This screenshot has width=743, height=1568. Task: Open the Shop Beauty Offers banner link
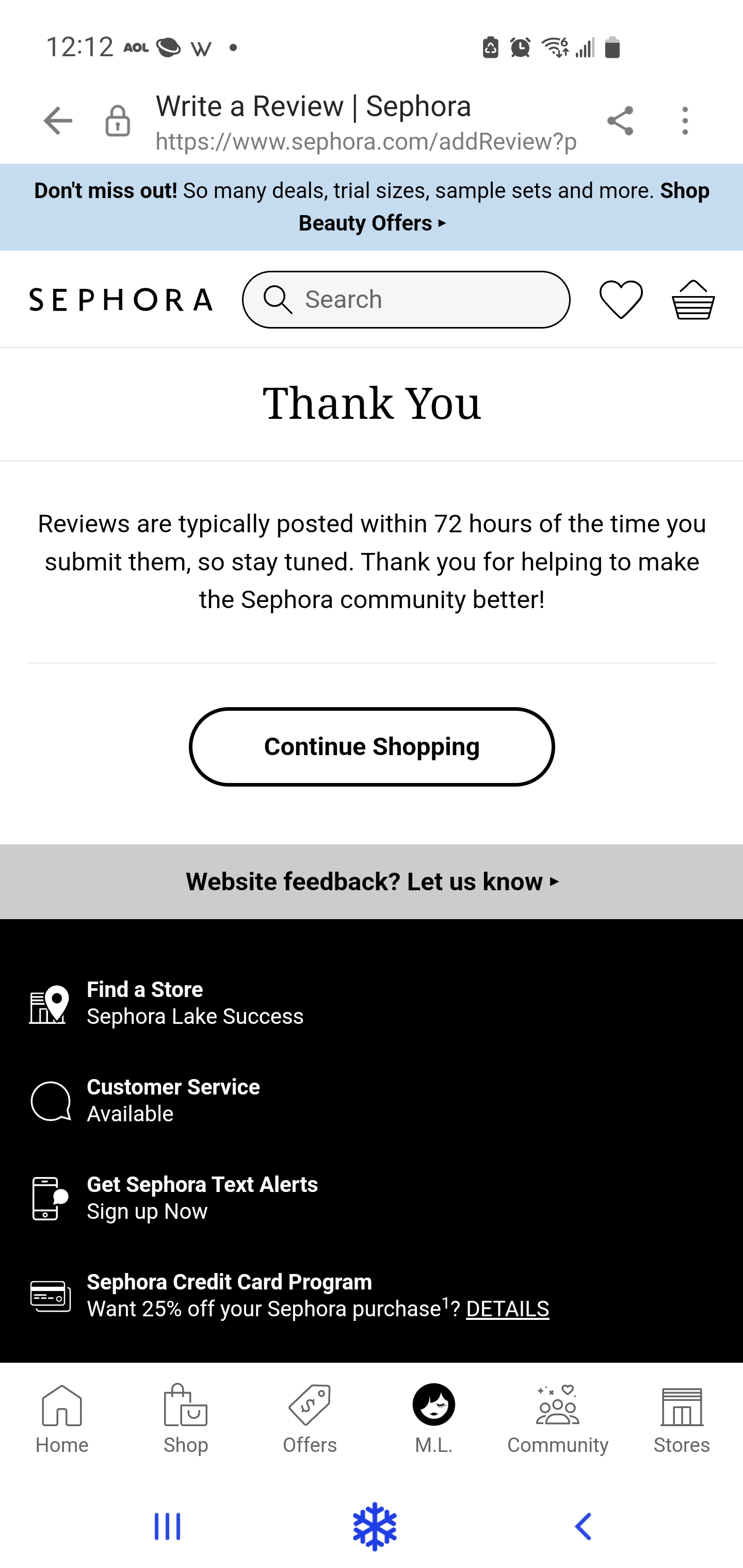[x=372, y=223]
